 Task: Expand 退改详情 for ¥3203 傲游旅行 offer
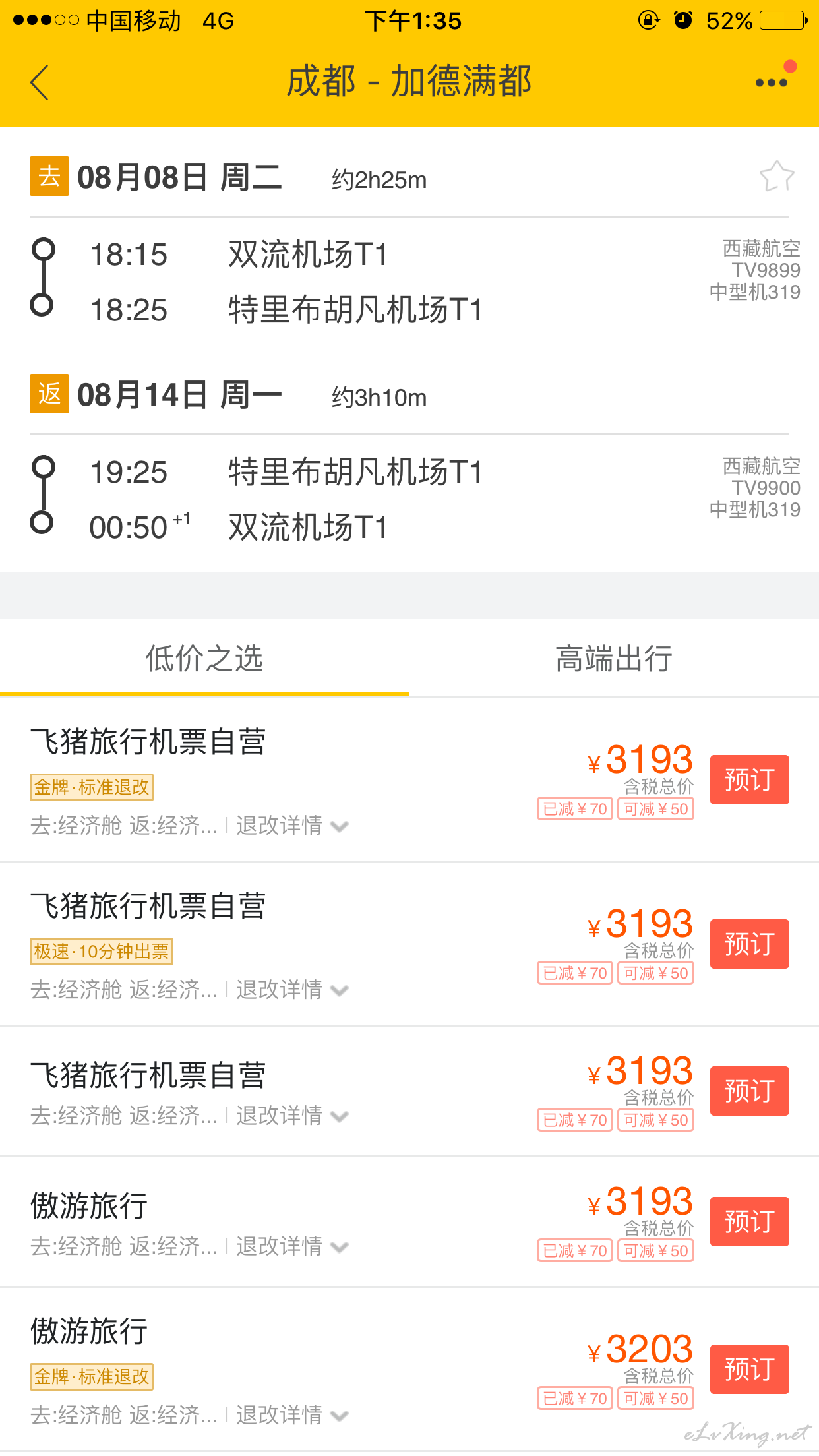coord(292,1415)
